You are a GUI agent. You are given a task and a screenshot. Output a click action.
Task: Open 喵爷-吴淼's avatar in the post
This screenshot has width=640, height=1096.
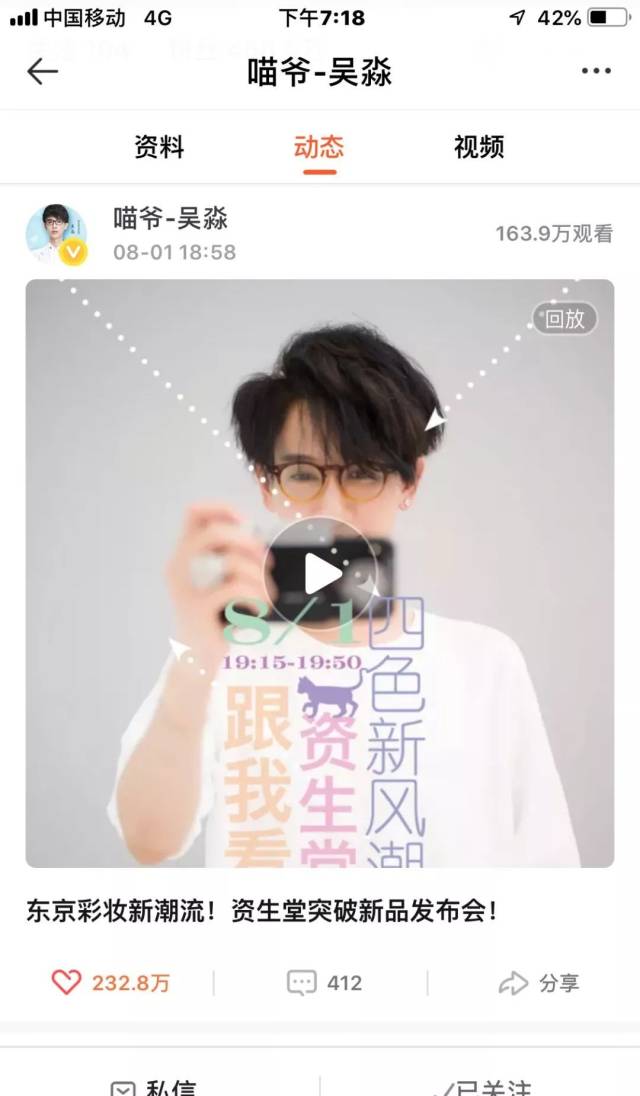click(57, 235)
